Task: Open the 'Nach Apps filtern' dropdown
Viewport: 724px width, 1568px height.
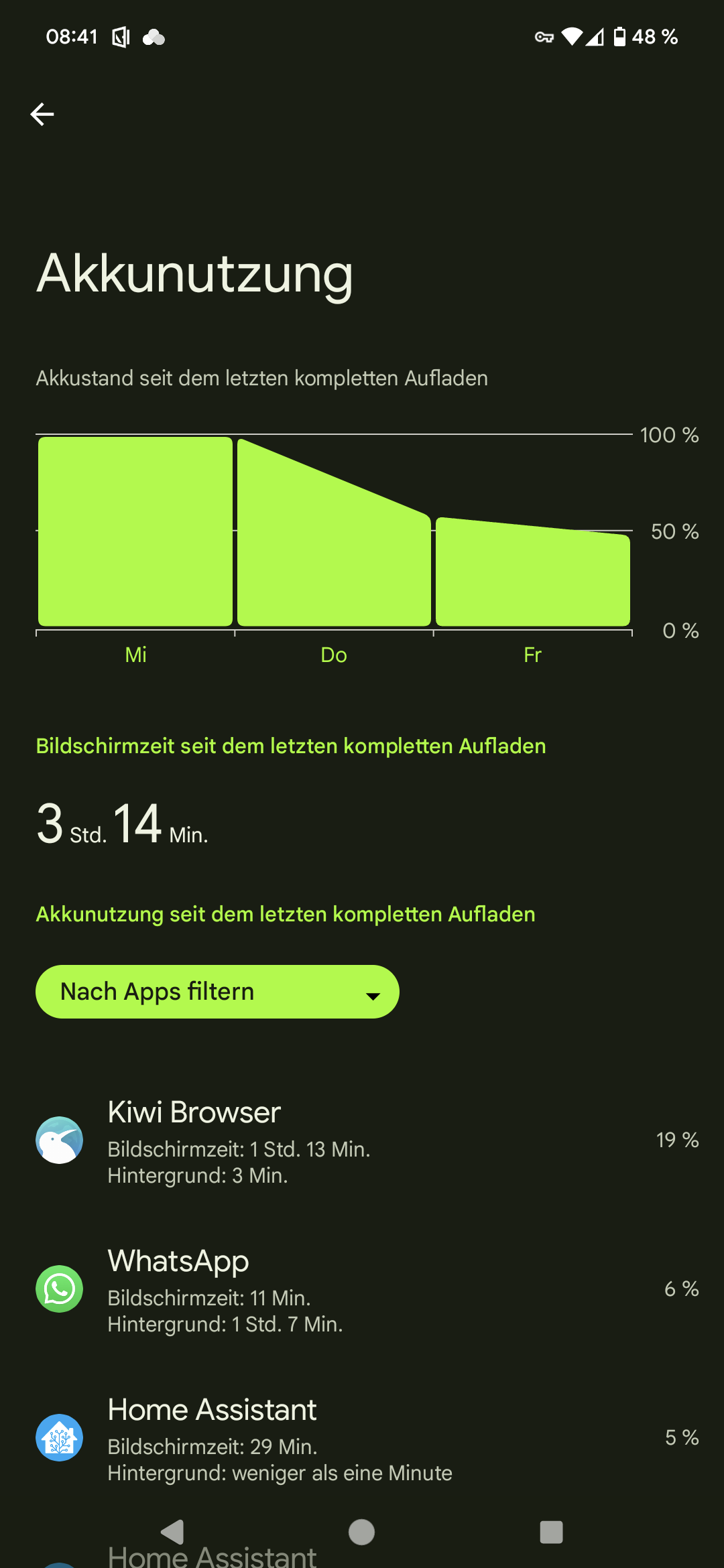Action: pyautogui.click(x=217, y=992)
